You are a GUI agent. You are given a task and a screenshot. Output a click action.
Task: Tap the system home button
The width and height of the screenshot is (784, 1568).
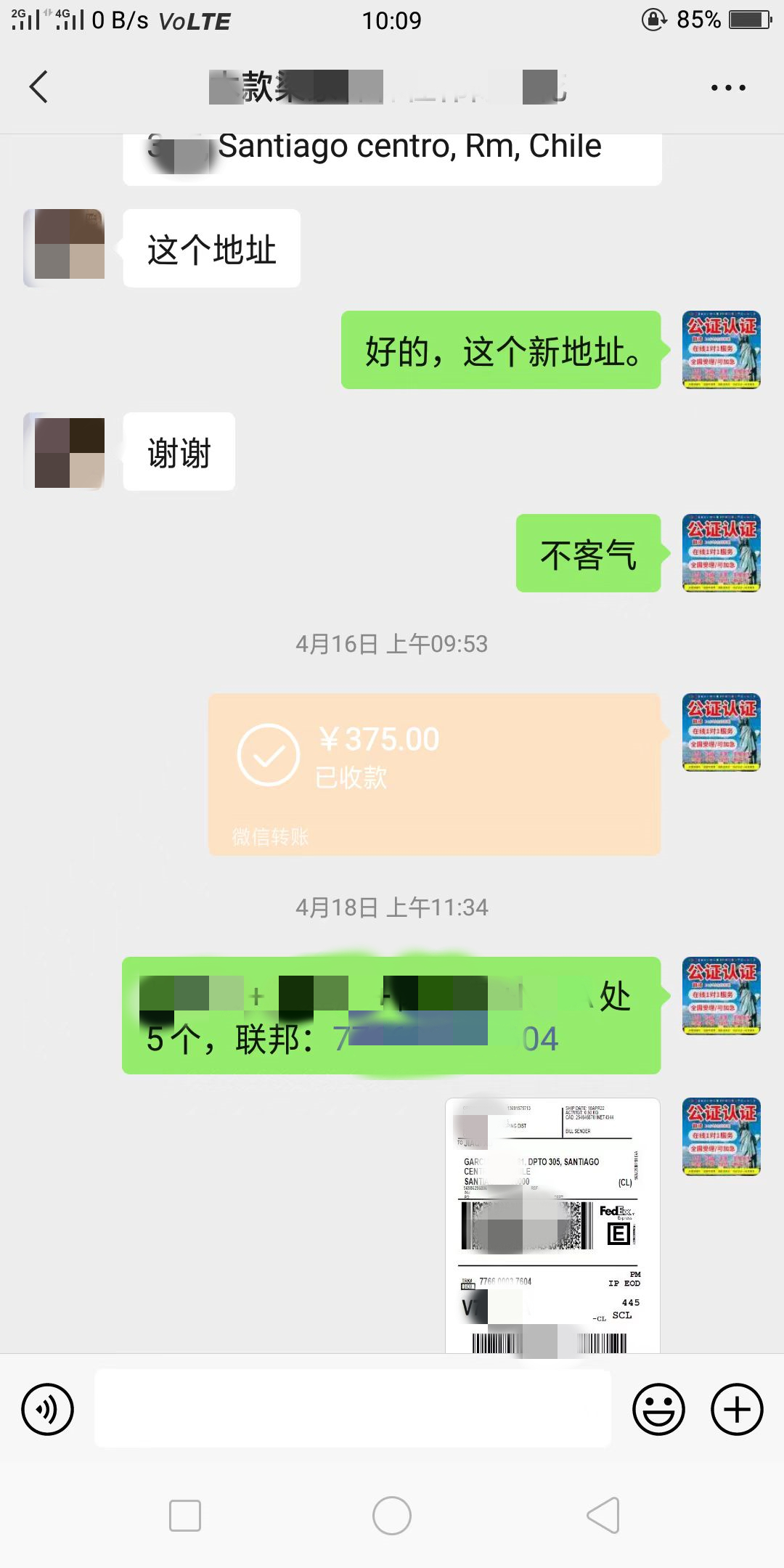point(392,1516)
